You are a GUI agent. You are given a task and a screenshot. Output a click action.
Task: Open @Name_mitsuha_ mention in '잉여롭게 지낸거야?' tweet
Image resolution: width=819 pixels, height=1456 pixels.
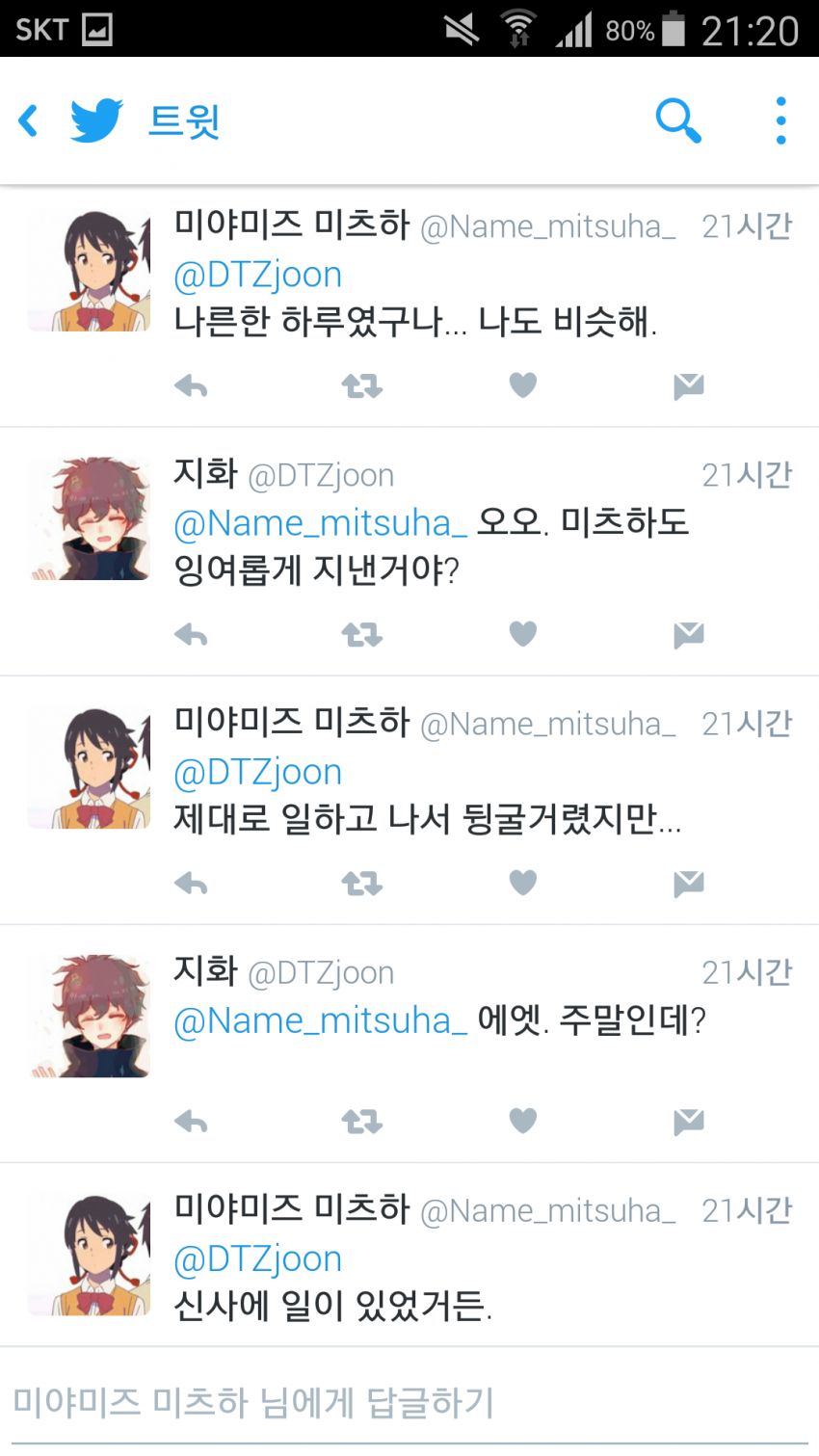click(320, 523)
